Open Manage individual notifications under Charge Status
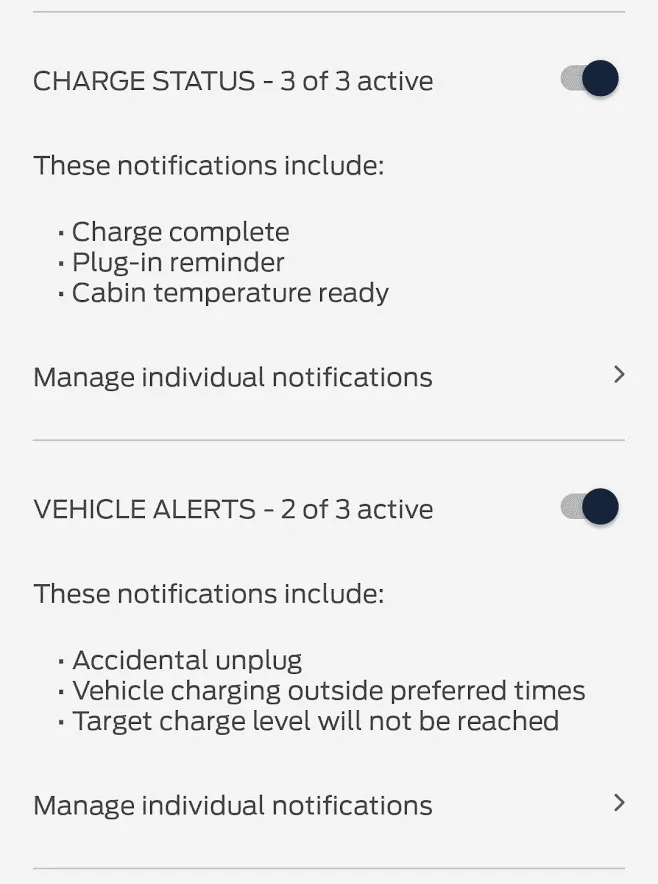 point(329,377)
